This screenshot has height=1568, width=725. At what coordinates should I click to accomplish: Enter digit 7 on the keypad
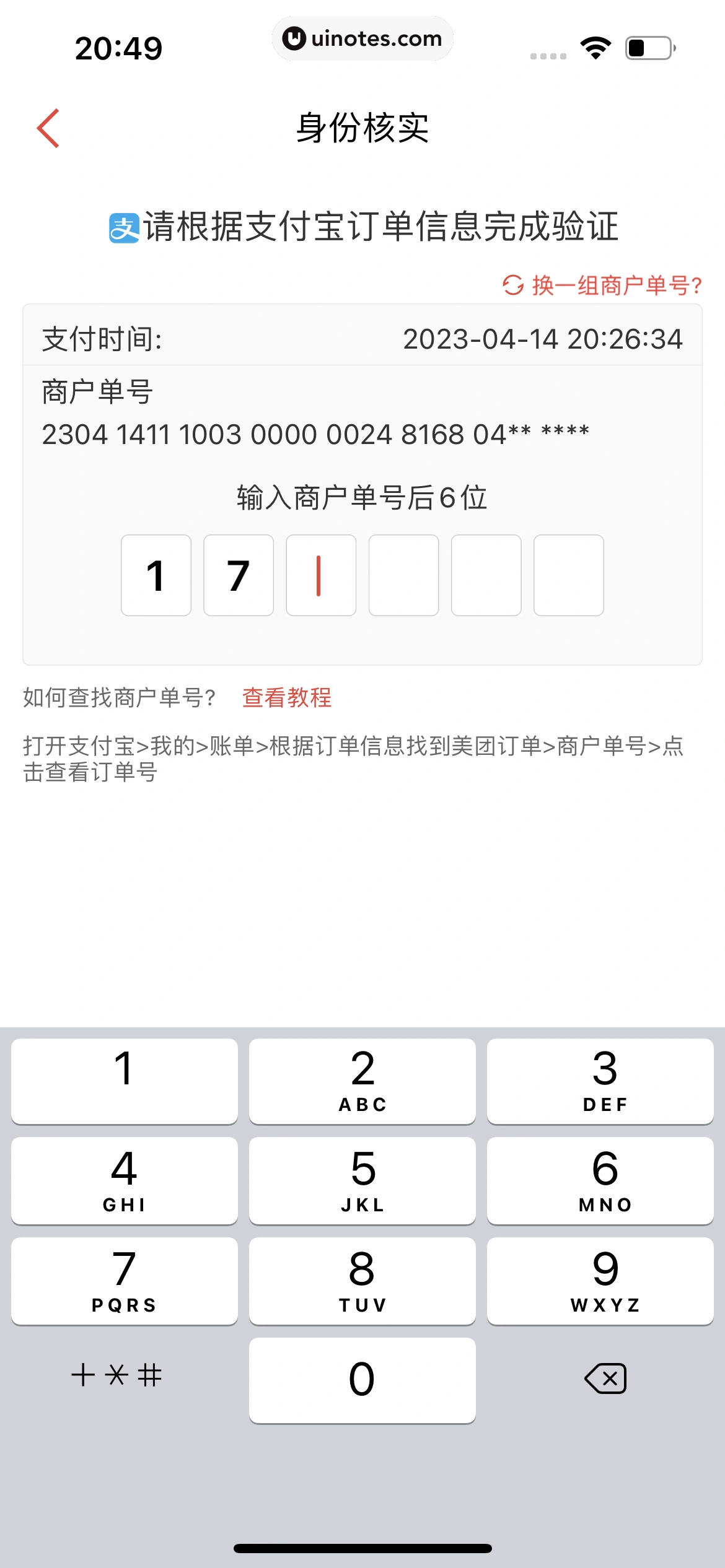124,1281
